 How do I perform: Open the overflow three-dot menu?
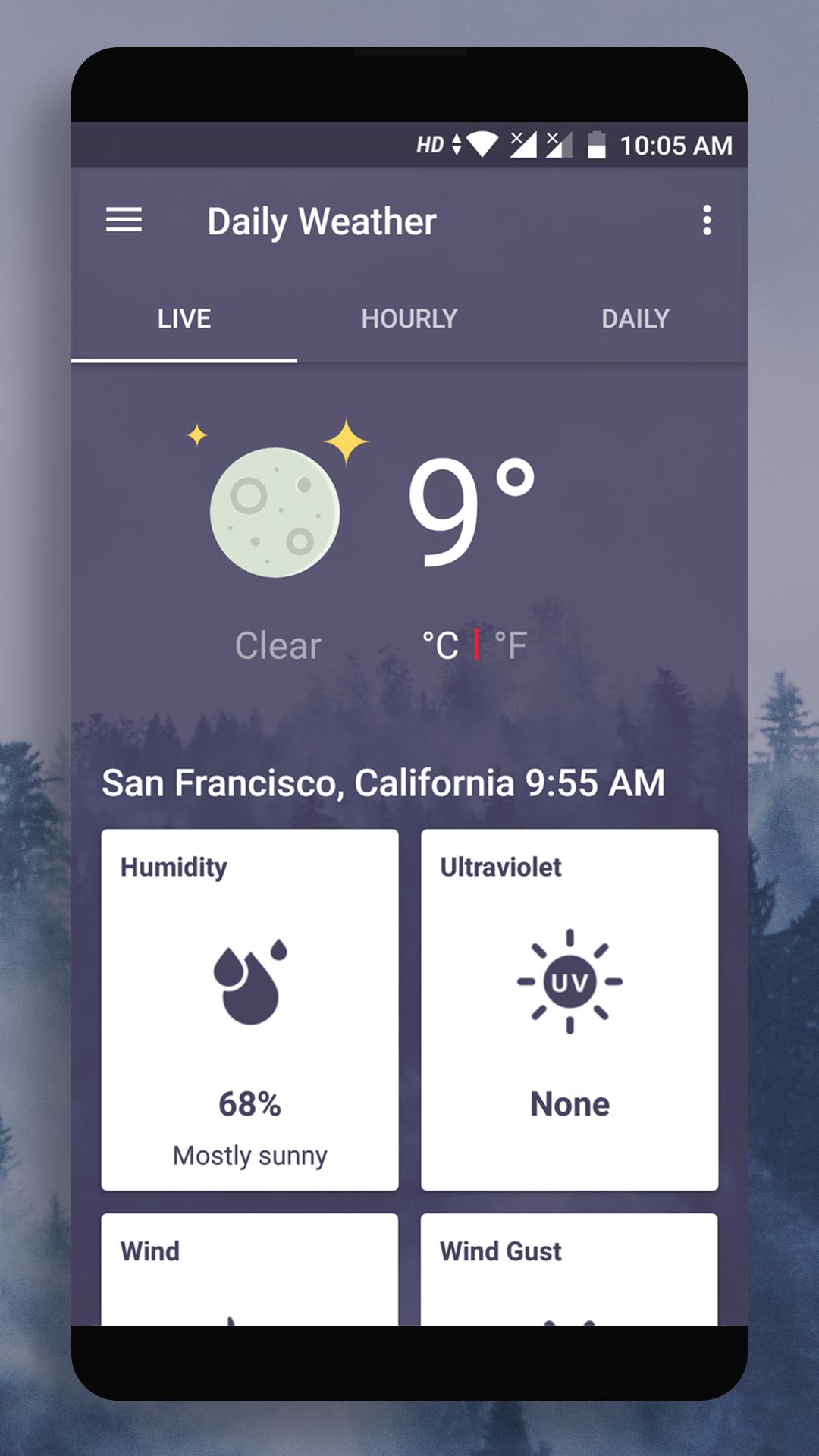click(708, 220)
